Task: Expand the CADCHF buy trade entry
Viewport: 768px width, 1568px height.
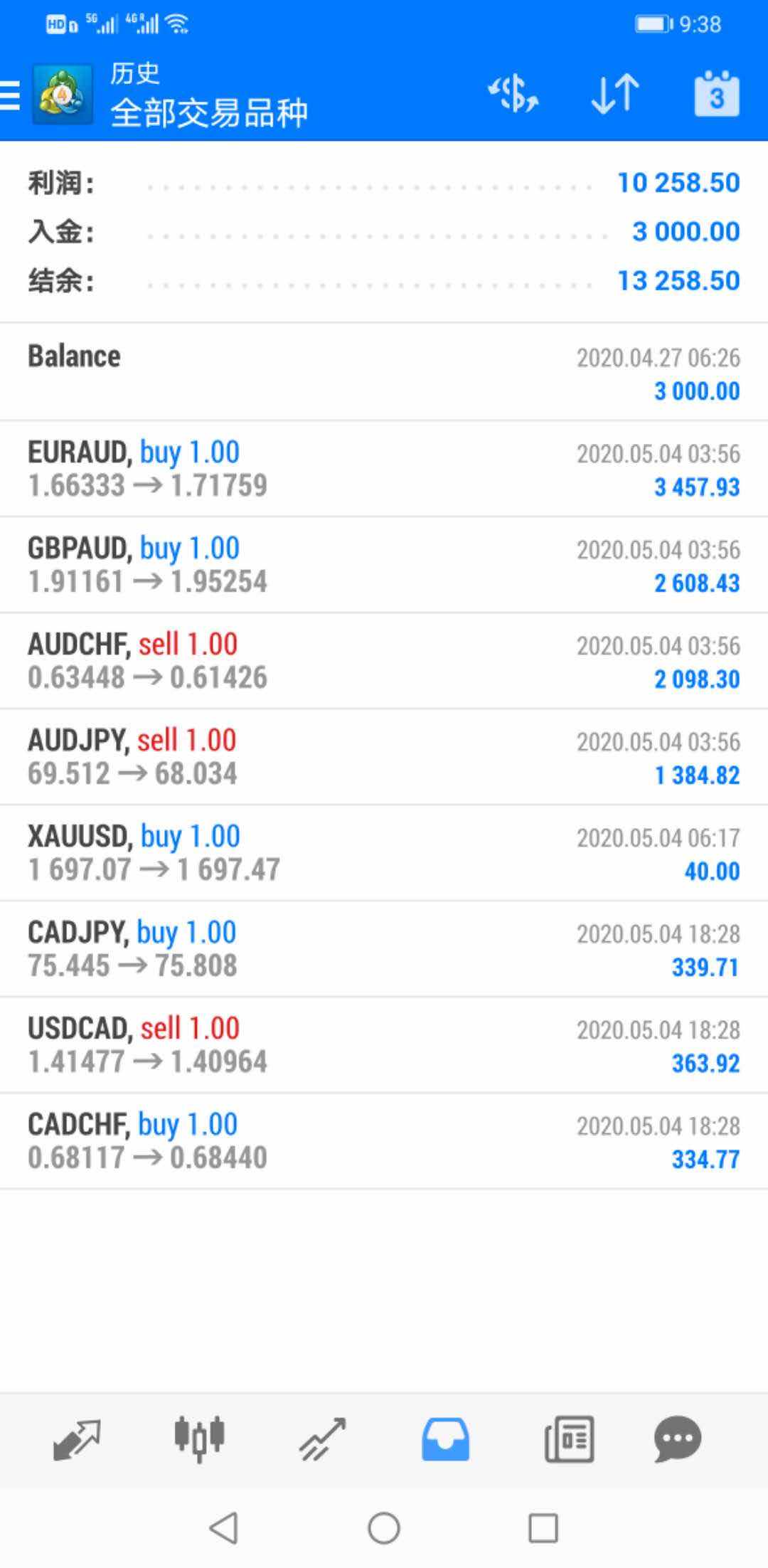Action: coord(384,1141)
